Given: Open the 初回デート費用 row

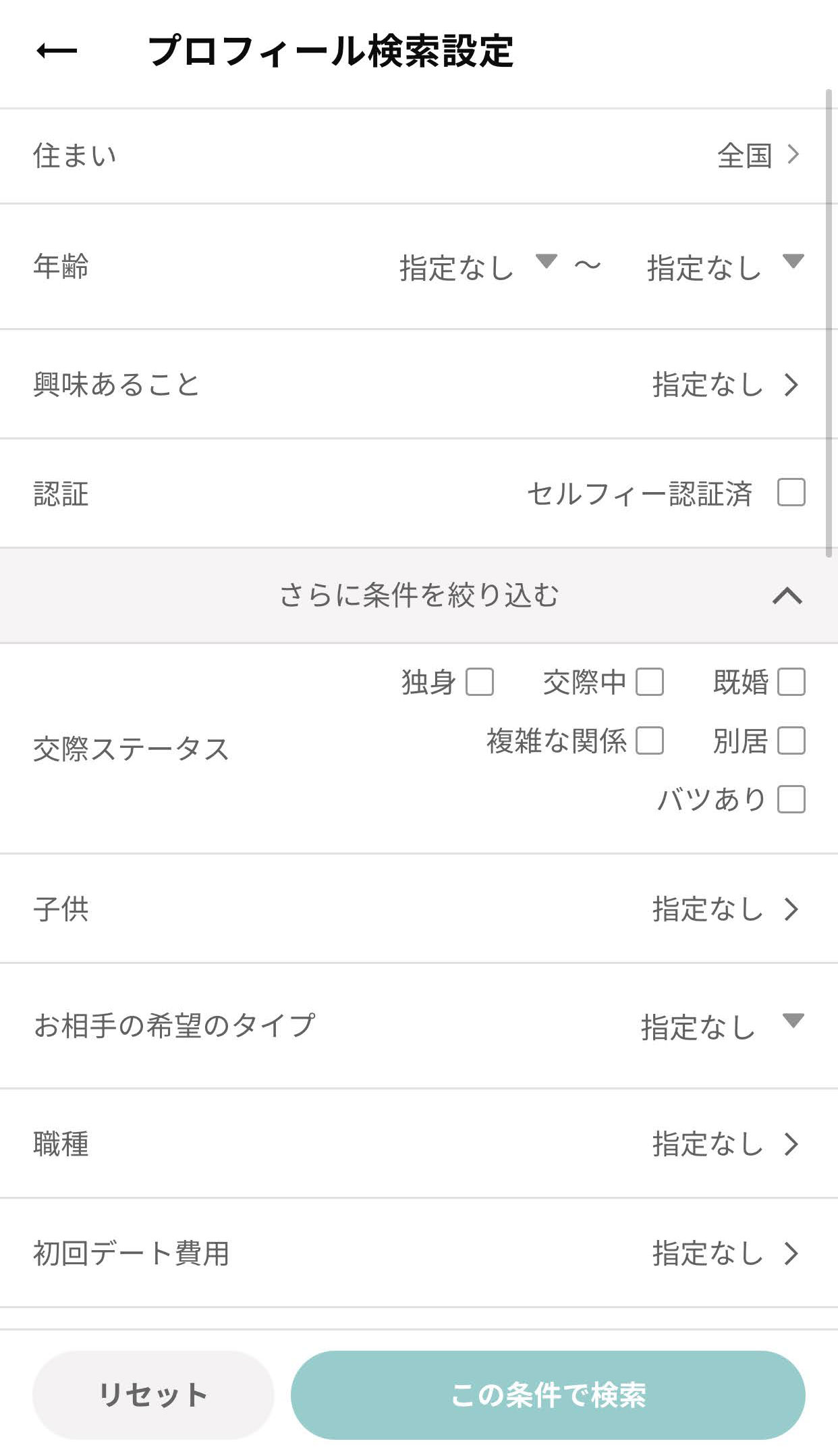Looking at the screenshot, I should tap(418, 1253).
